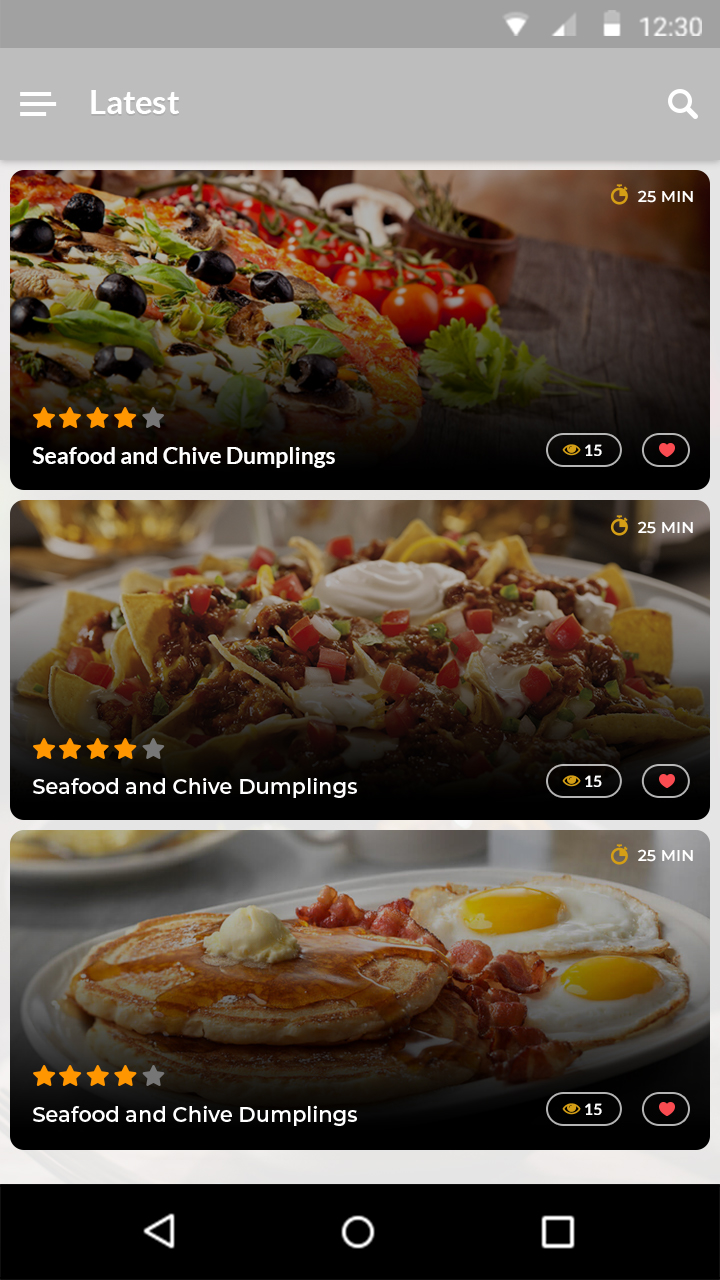Like the pancakes and eggs recipe
720x1280 pixels.
point(666,1109)
